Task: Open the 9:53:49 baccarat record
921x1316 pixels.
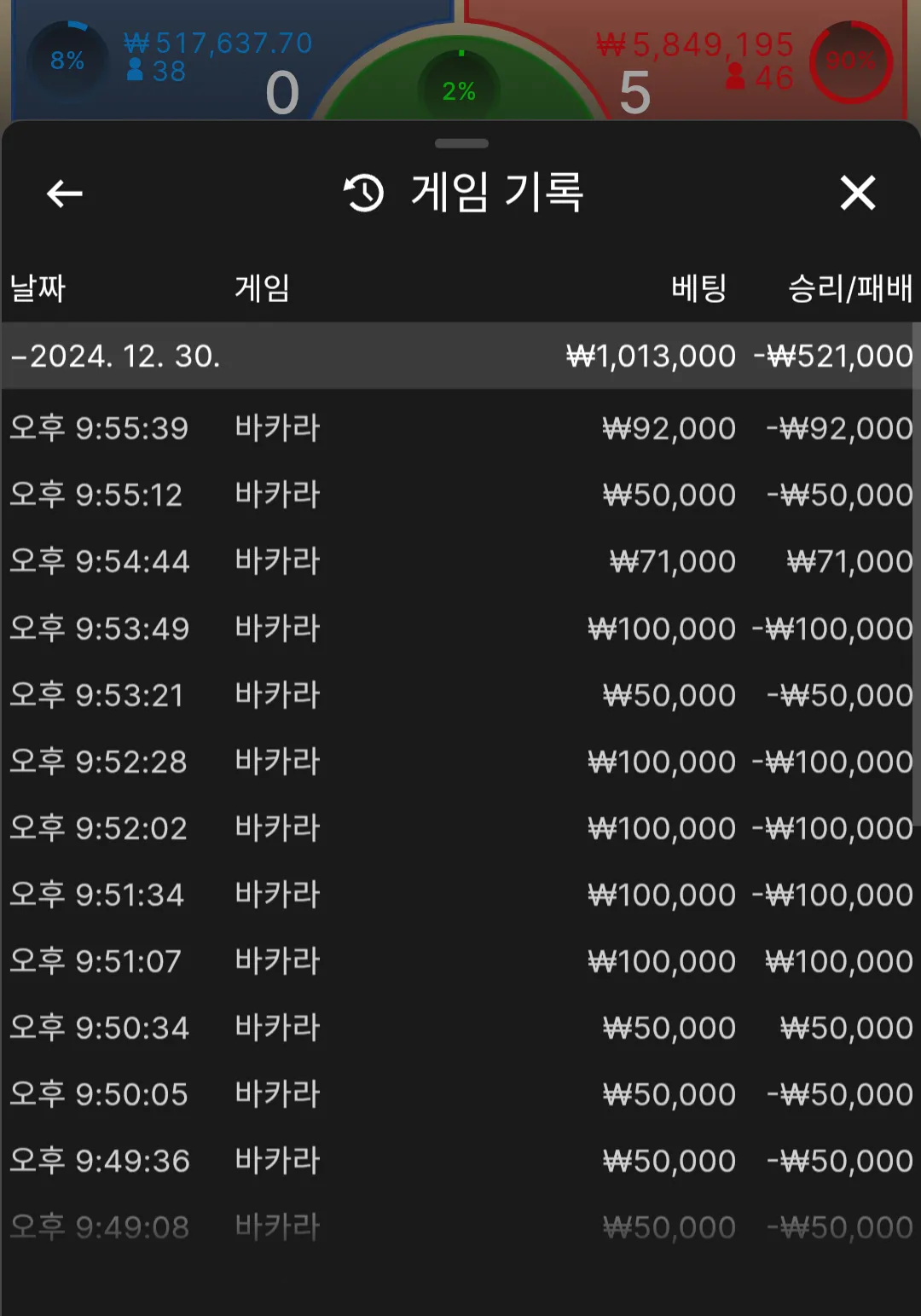Action: tap(460, 629)
